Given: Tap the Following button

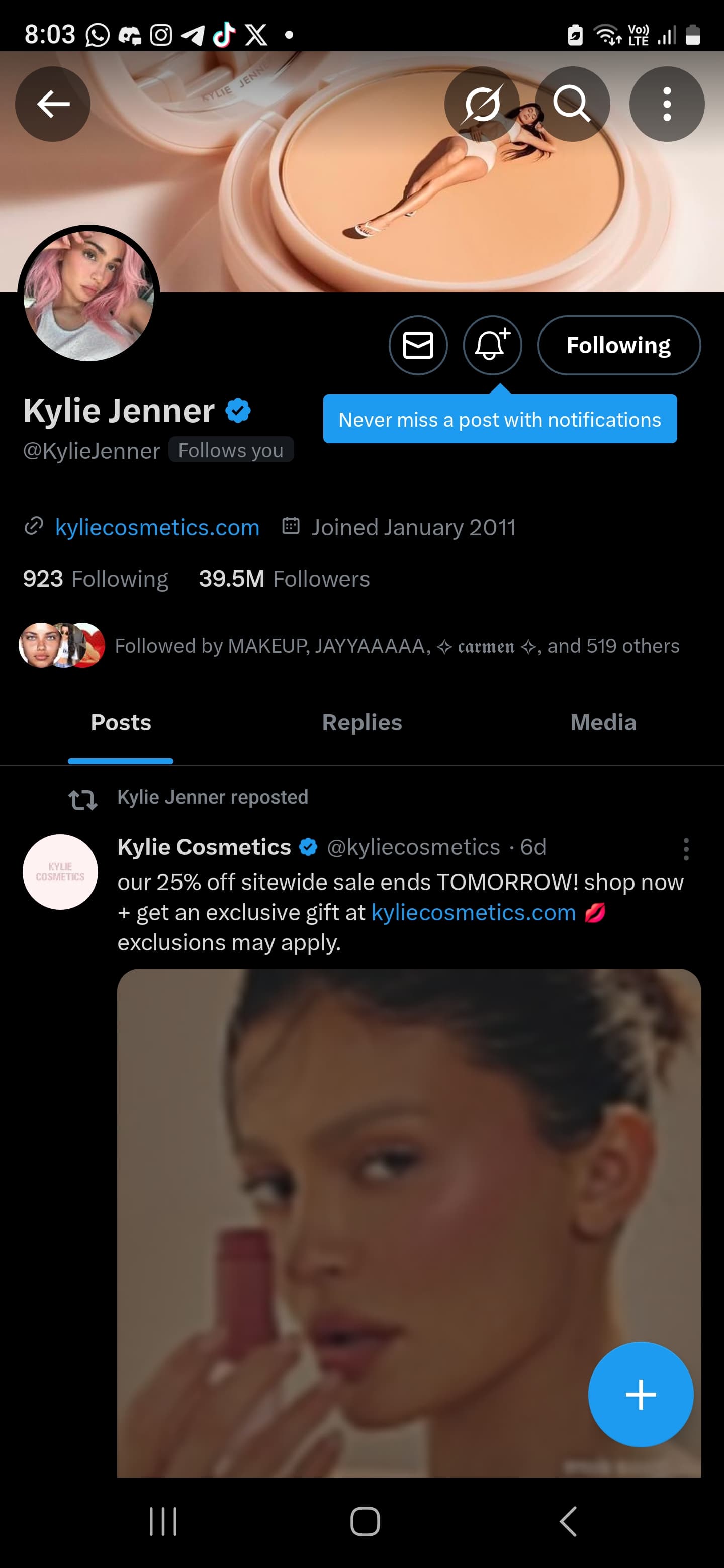Looking at the screenshot, I should tap(618, 345).
